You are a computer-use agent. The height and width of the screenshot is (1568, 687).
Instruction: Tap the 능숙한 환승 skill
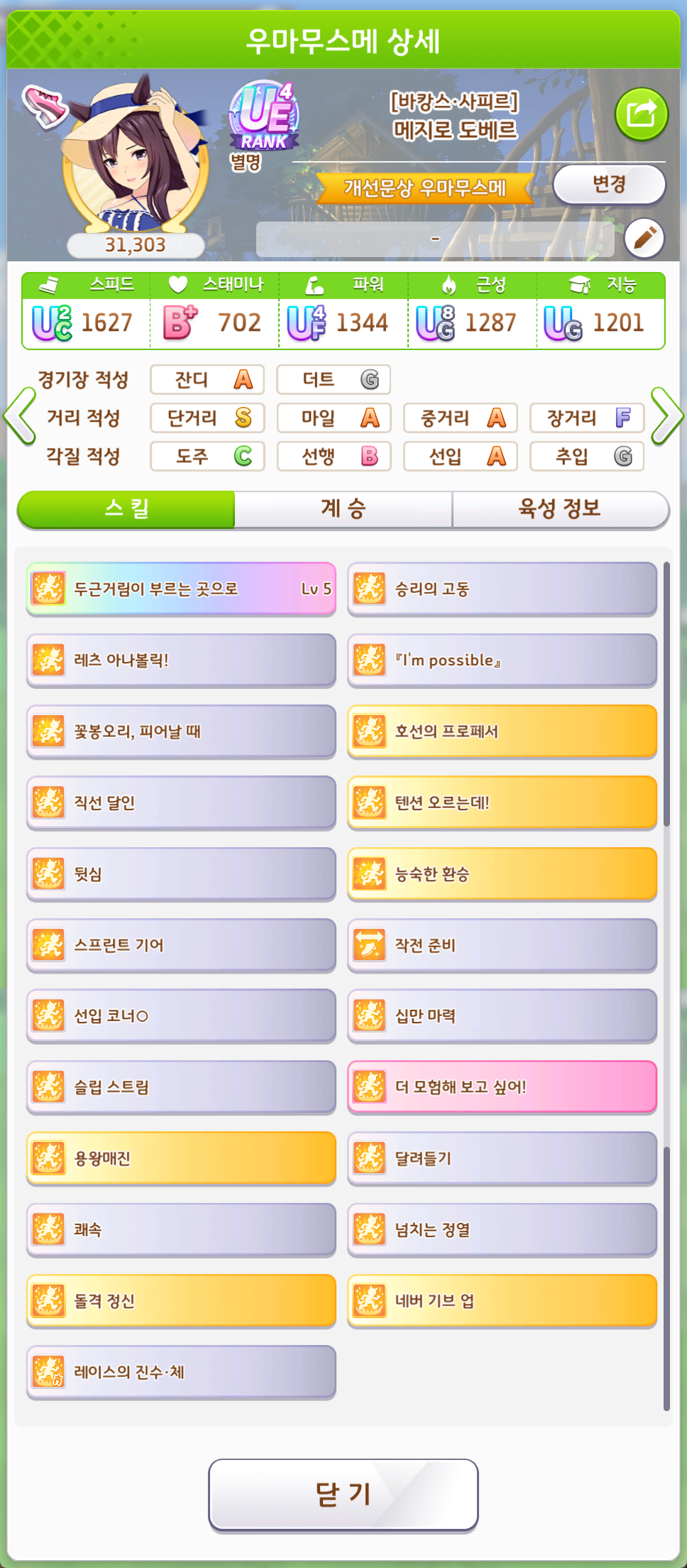click(502, 874)
